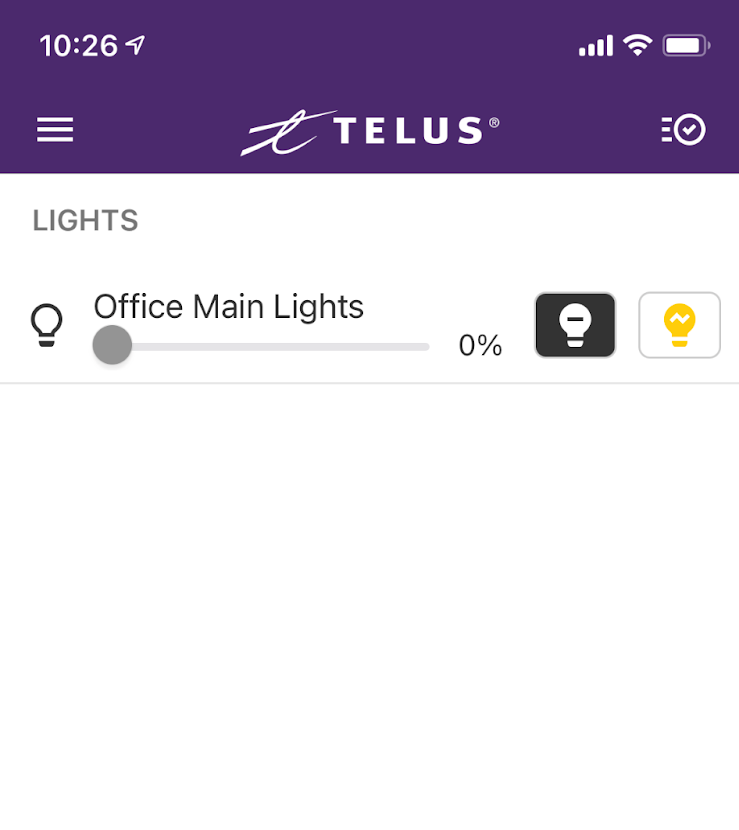Turn off Office Main Lights with dark bulb button
This screenshot has height=830, width=739.
(x=575, y=325)
